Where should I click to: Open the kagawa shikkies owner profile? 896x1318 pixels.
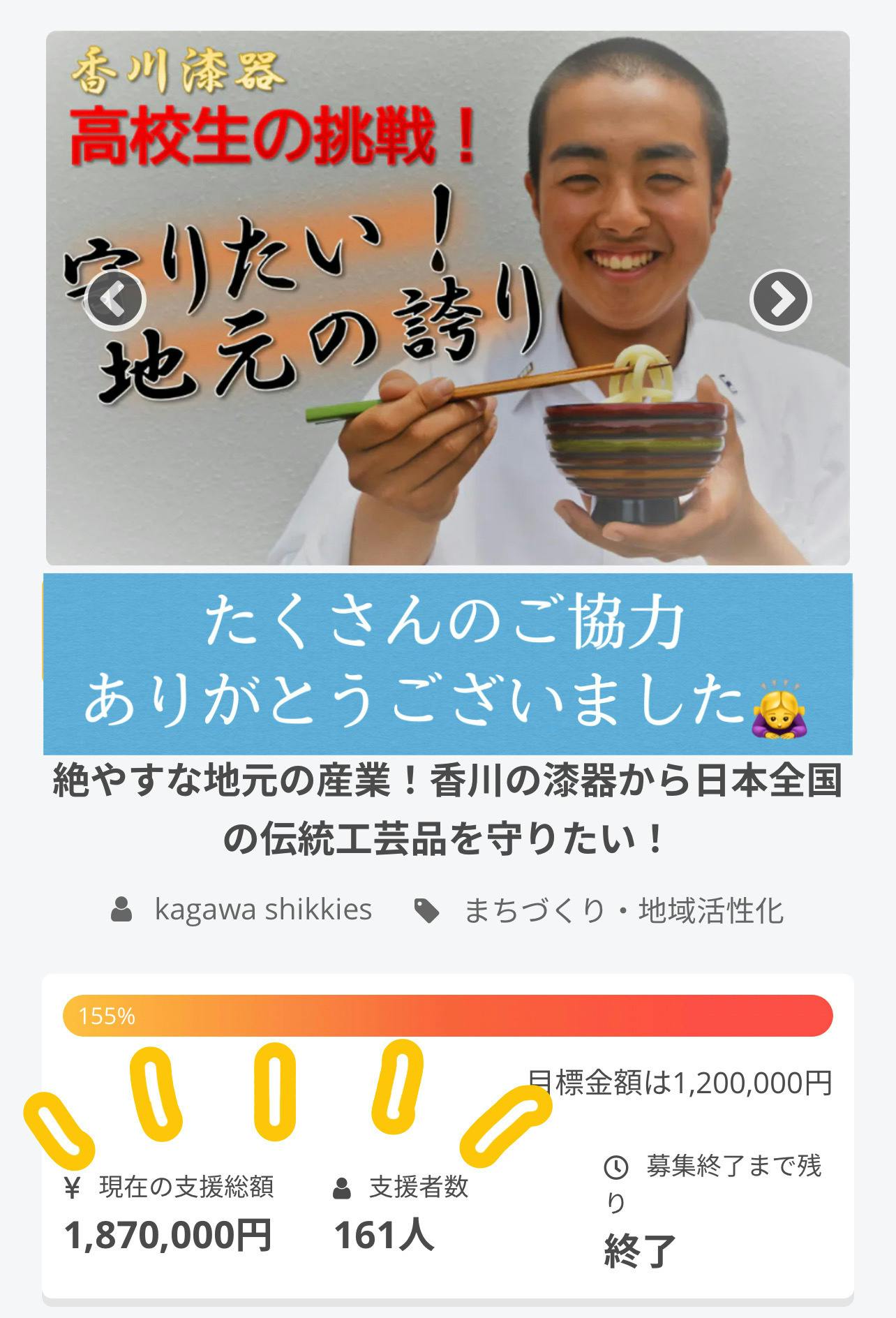262,910
